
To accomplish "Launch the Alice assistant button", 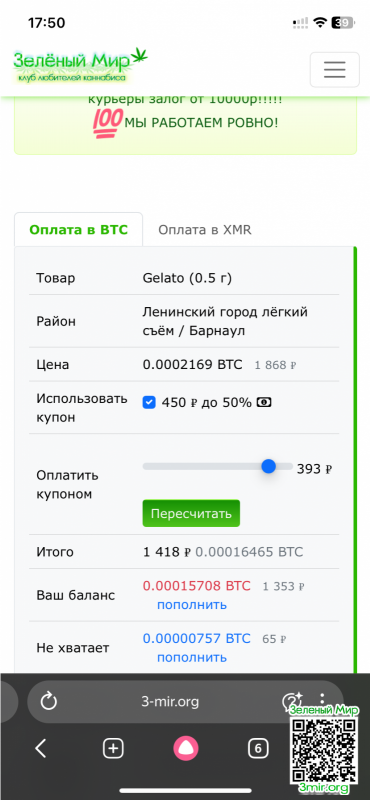I will (186, 749).
